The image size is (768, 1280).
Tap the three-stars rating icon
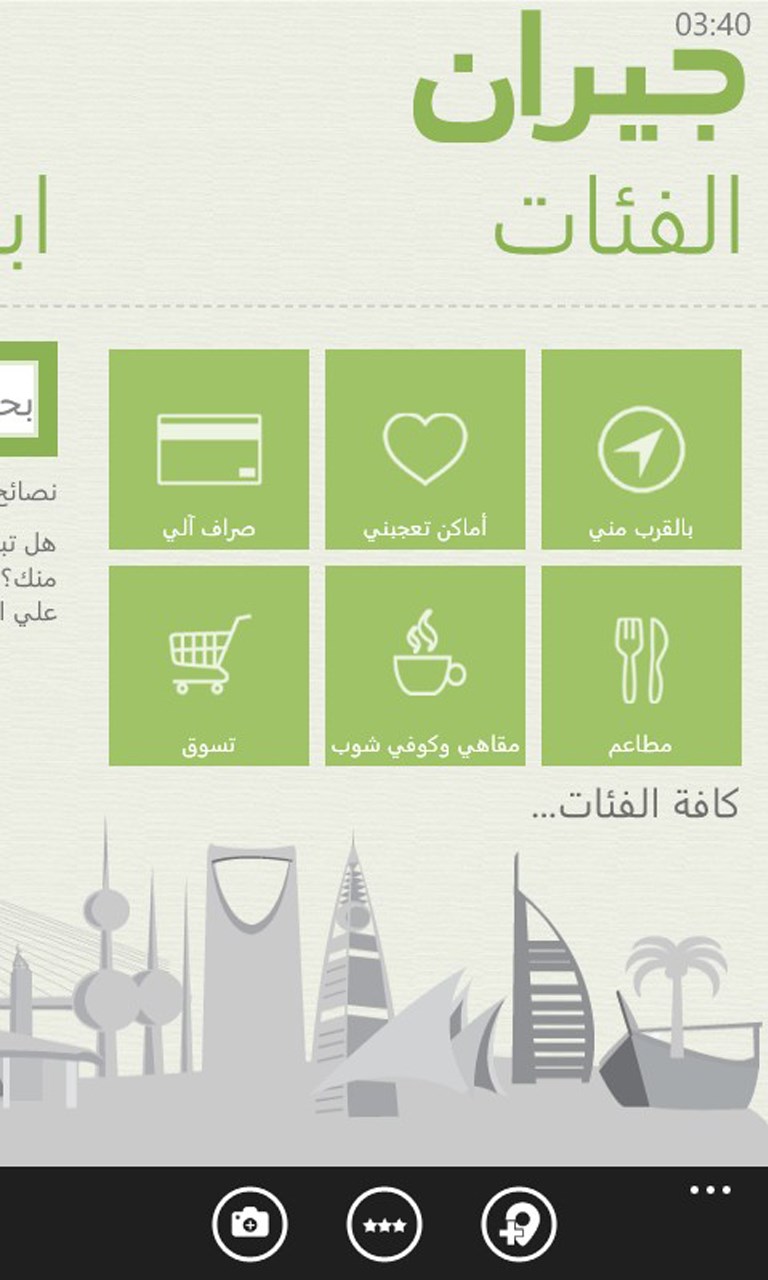click(384, 1224)
